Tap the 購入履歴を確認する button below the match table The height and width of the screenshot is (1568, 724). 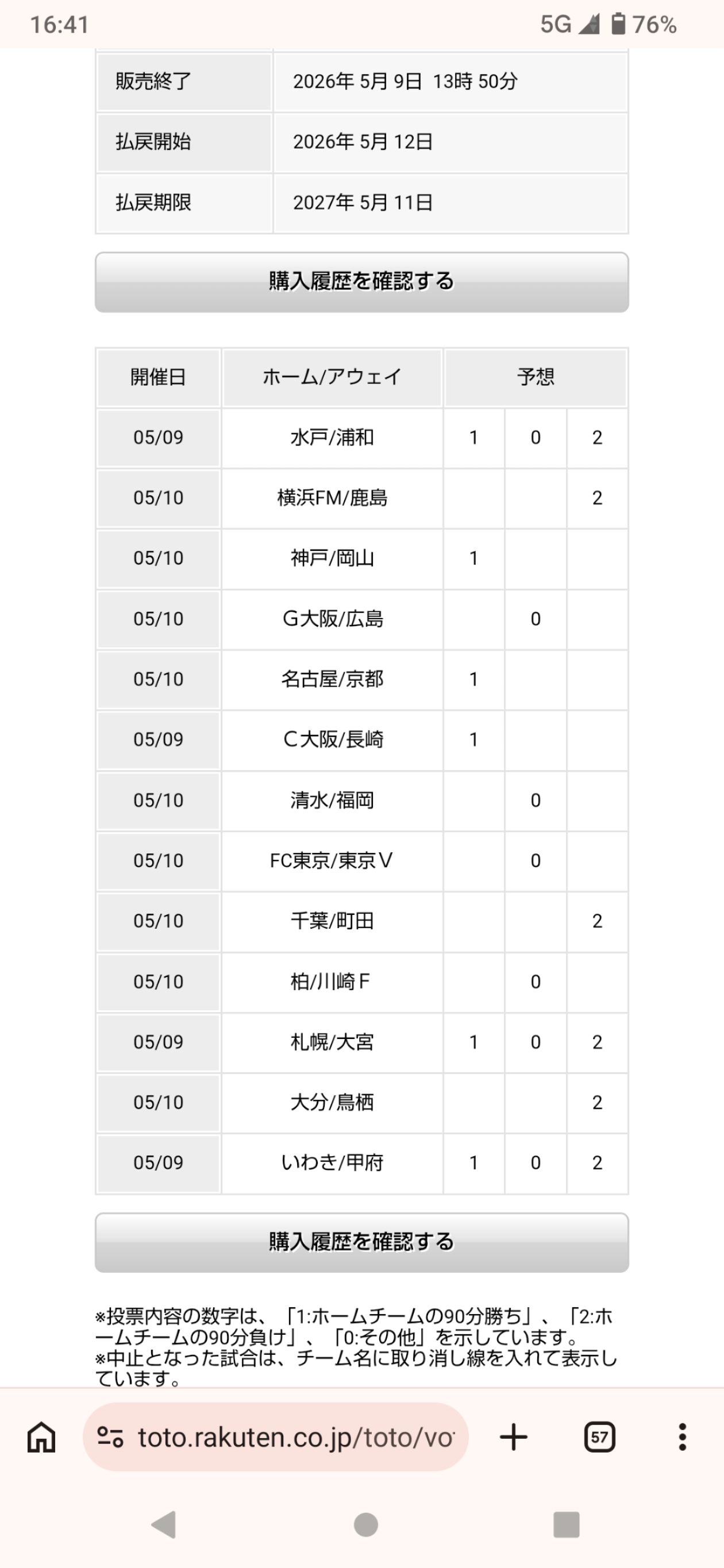tap(361, 1242)
